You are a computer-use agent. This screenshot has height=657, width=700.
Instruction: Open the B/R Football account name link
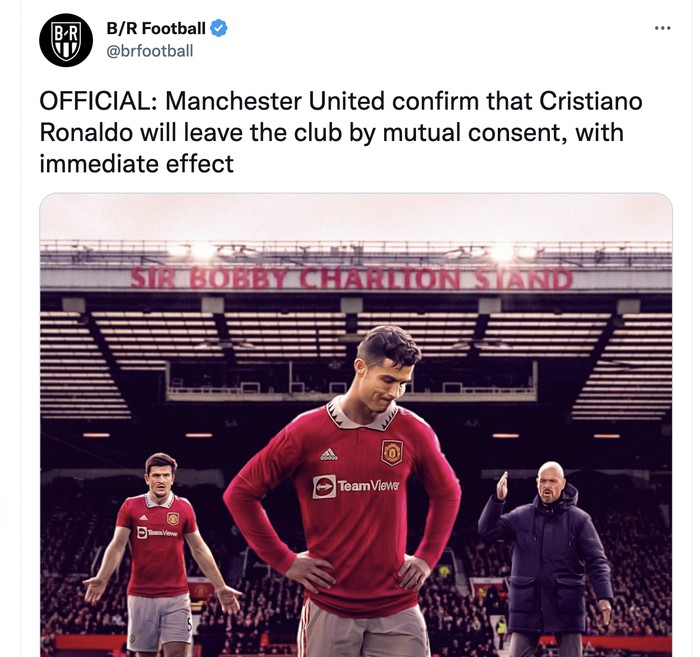(155, 28)
